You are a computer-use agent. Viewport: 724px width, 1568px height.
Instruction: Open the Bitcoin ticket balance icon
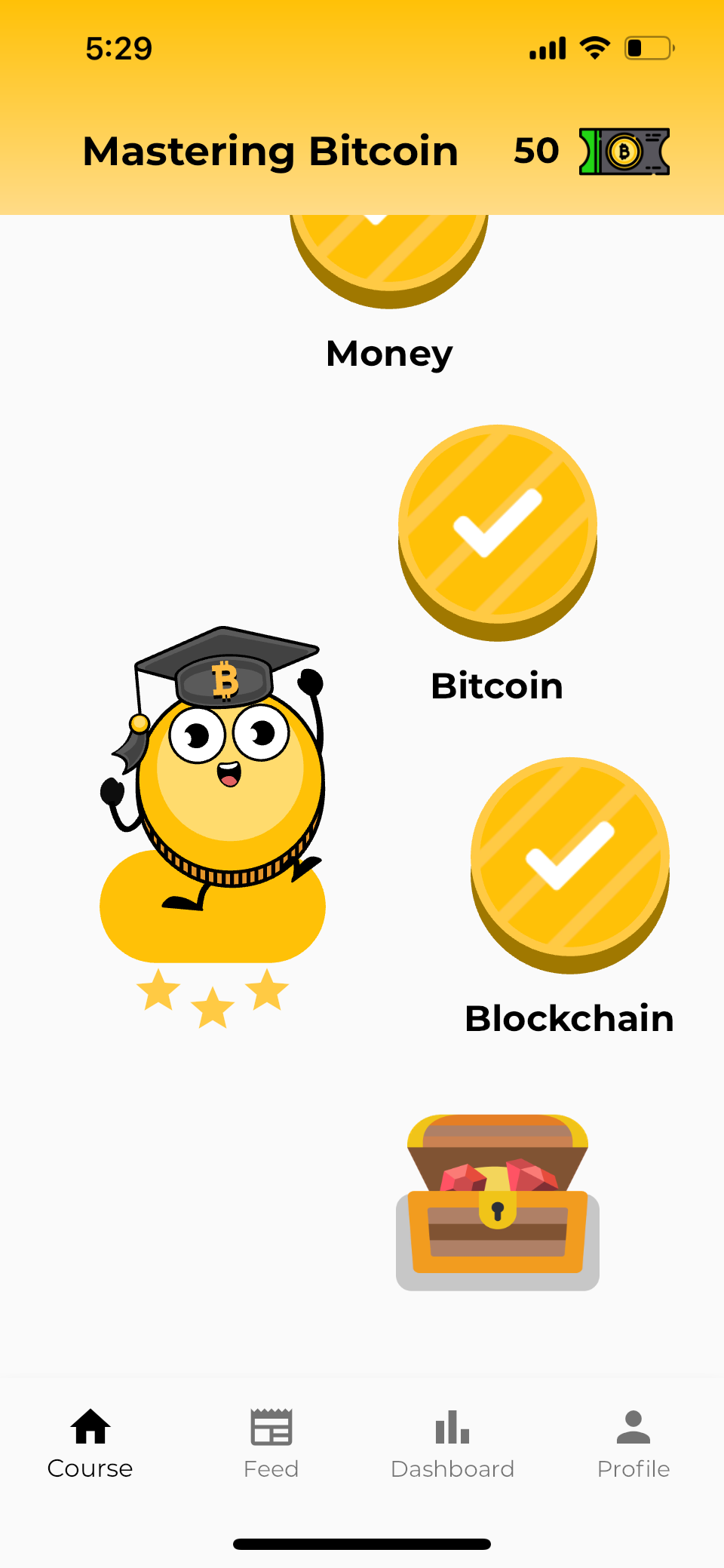(624, 152)
